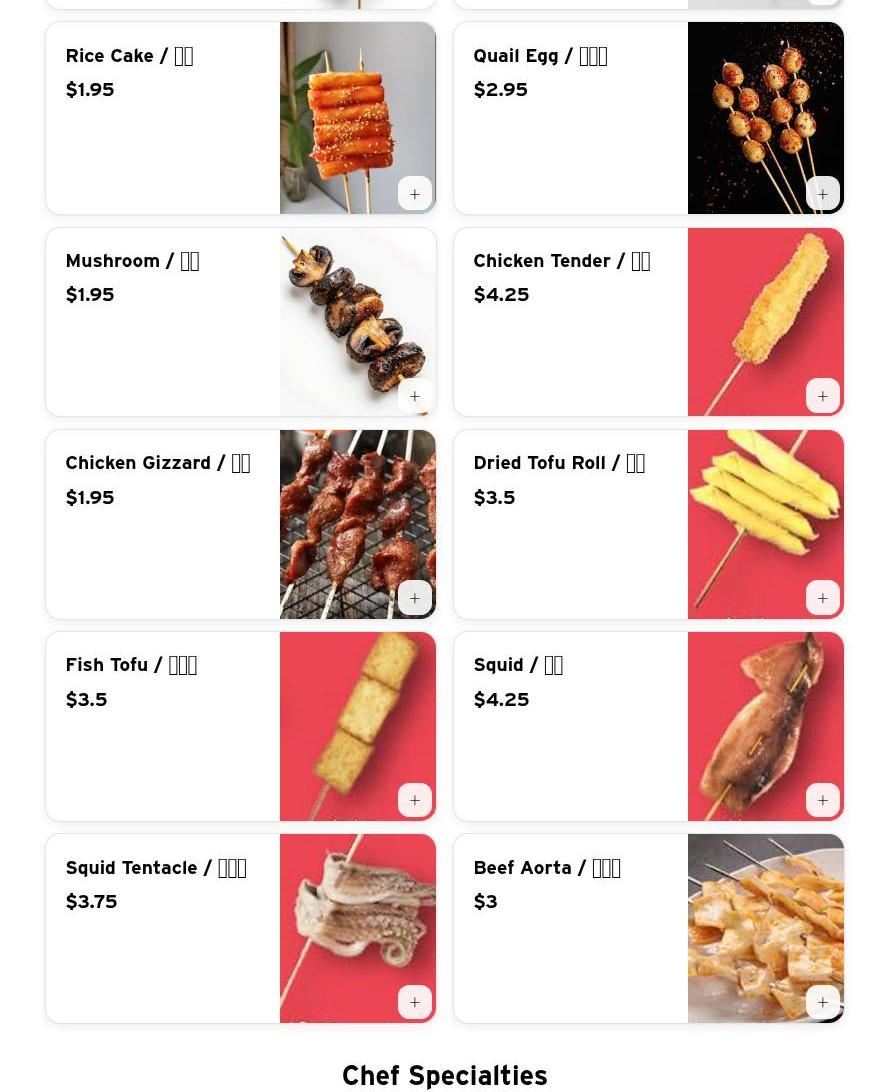Add Chicken Tender to the order

click(823, 396)
